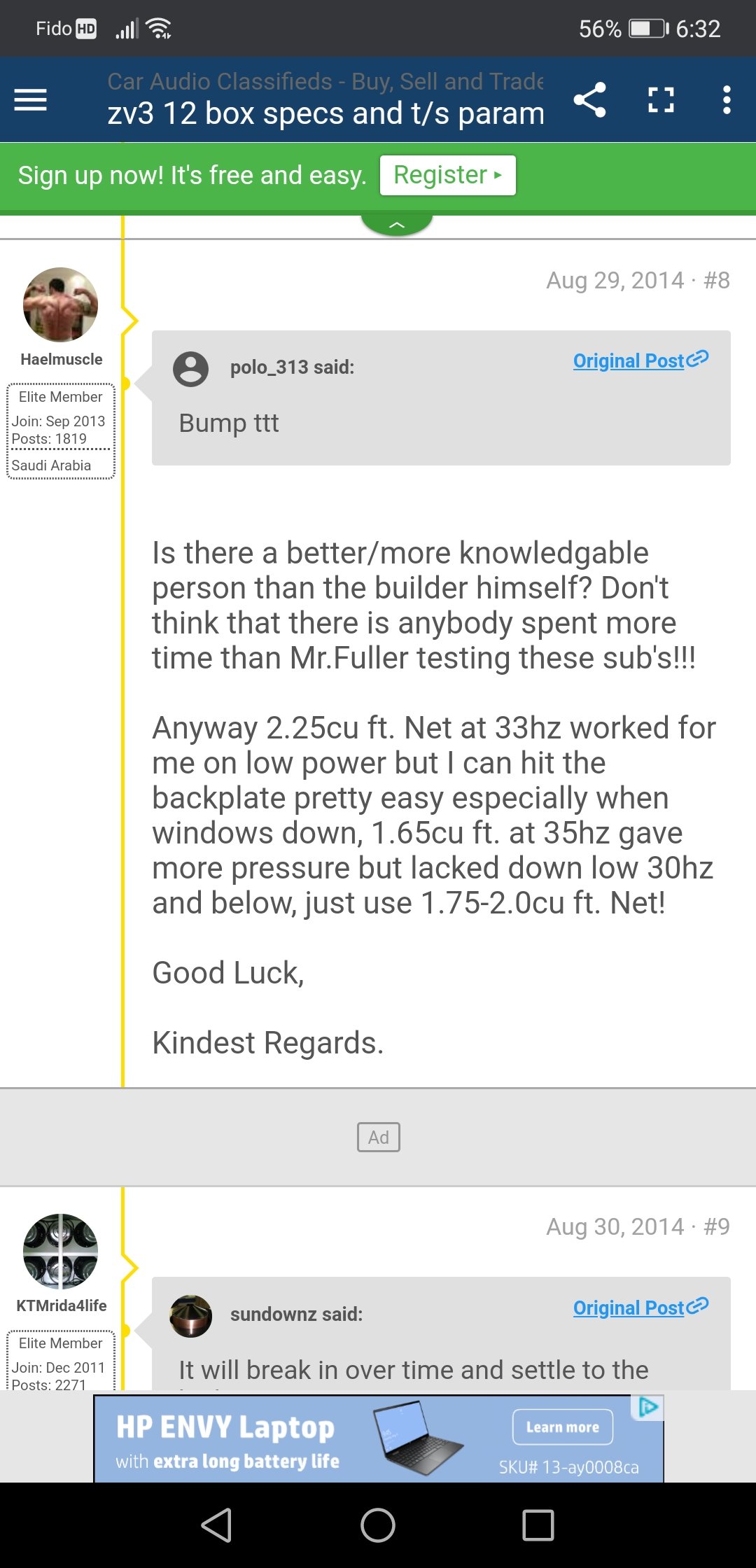Open KTMrida4life's profile avatar
The height and width of the screenshot is (1568, 756).
click(61, 1251)
